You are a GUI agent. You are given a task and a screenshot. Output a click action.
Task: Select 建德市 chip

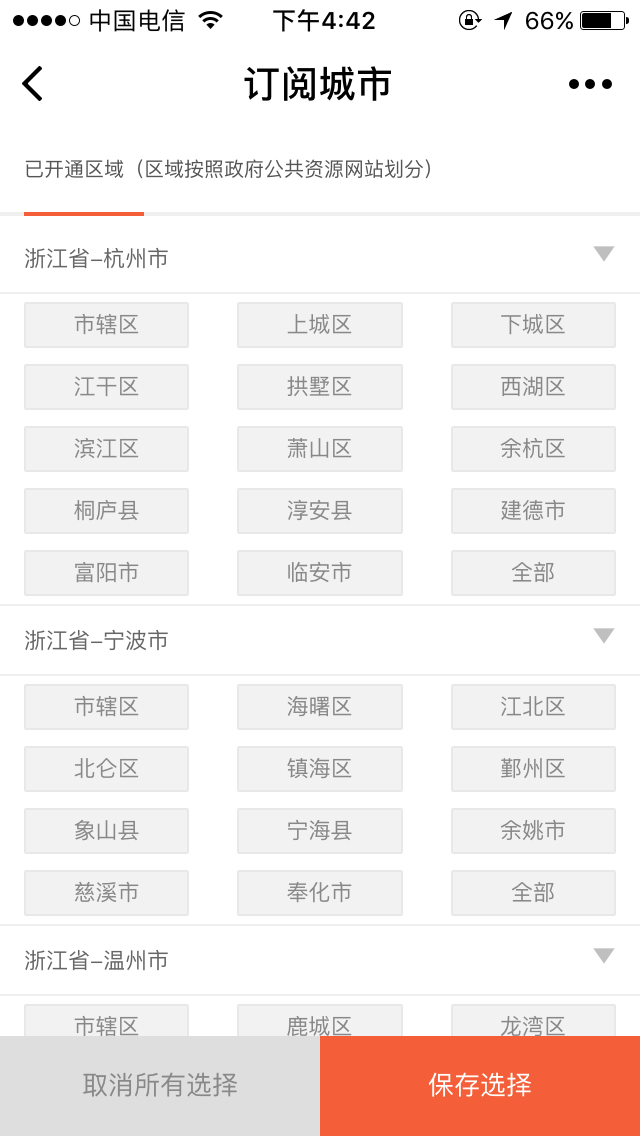click(x=533, y=511)
